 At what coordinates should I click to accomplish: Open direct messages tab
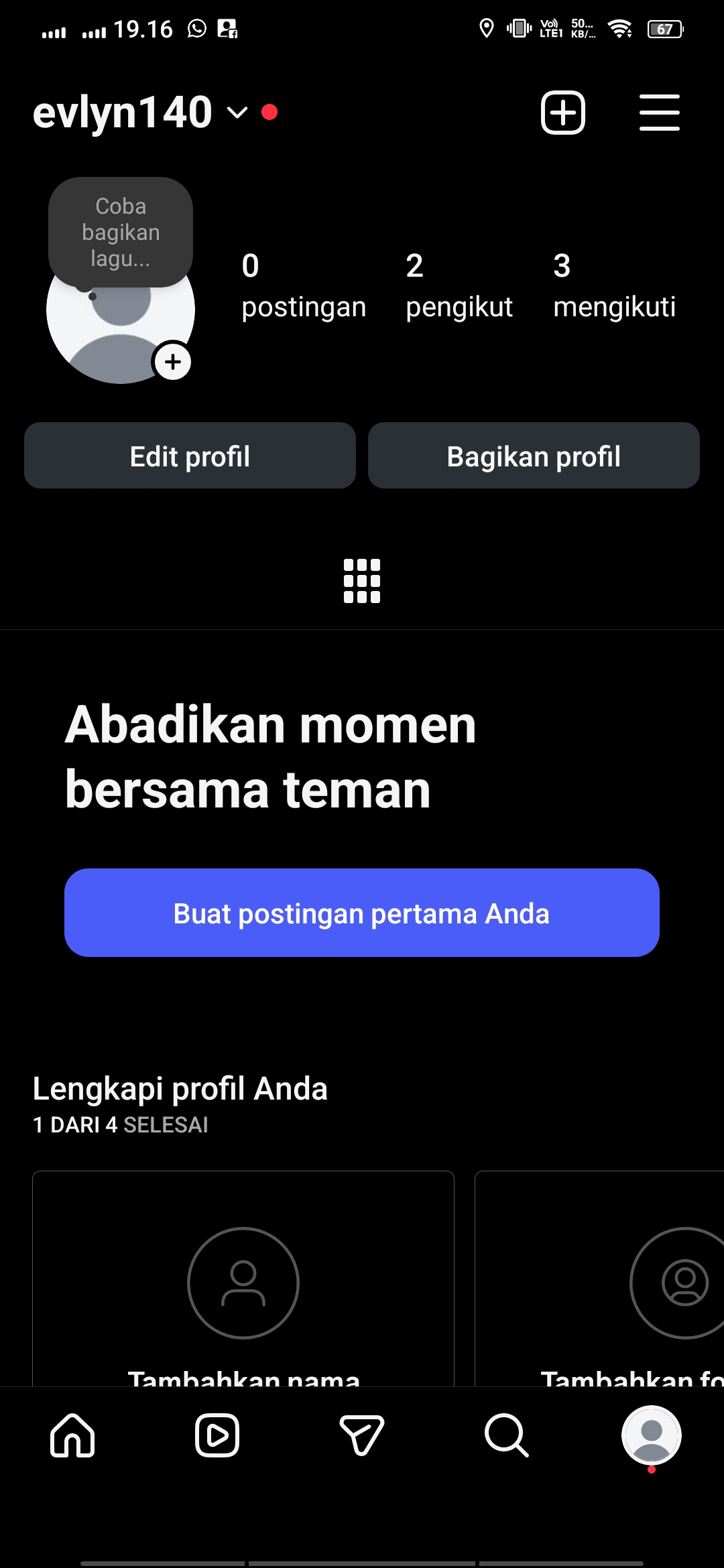pyautogui.click(x=362, y=1435)
